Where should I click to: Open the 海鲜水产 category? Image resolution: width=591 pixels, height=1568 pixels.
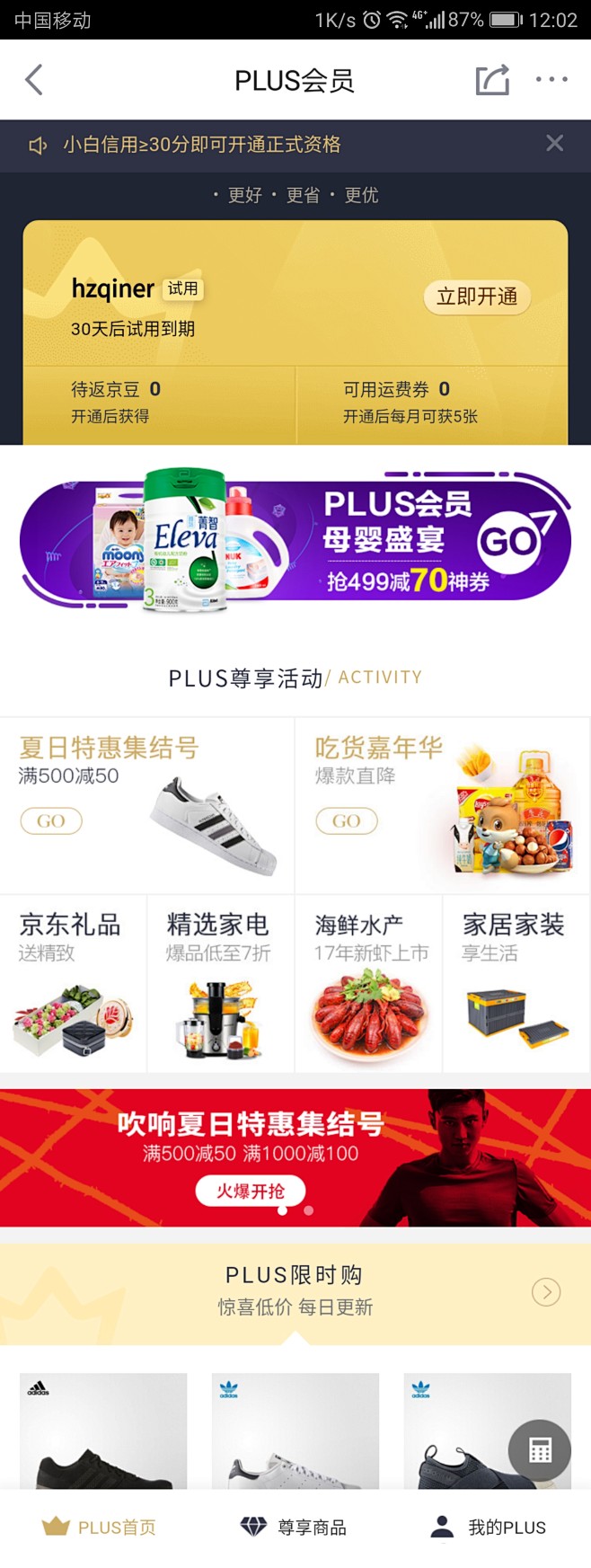coord(368,982)
